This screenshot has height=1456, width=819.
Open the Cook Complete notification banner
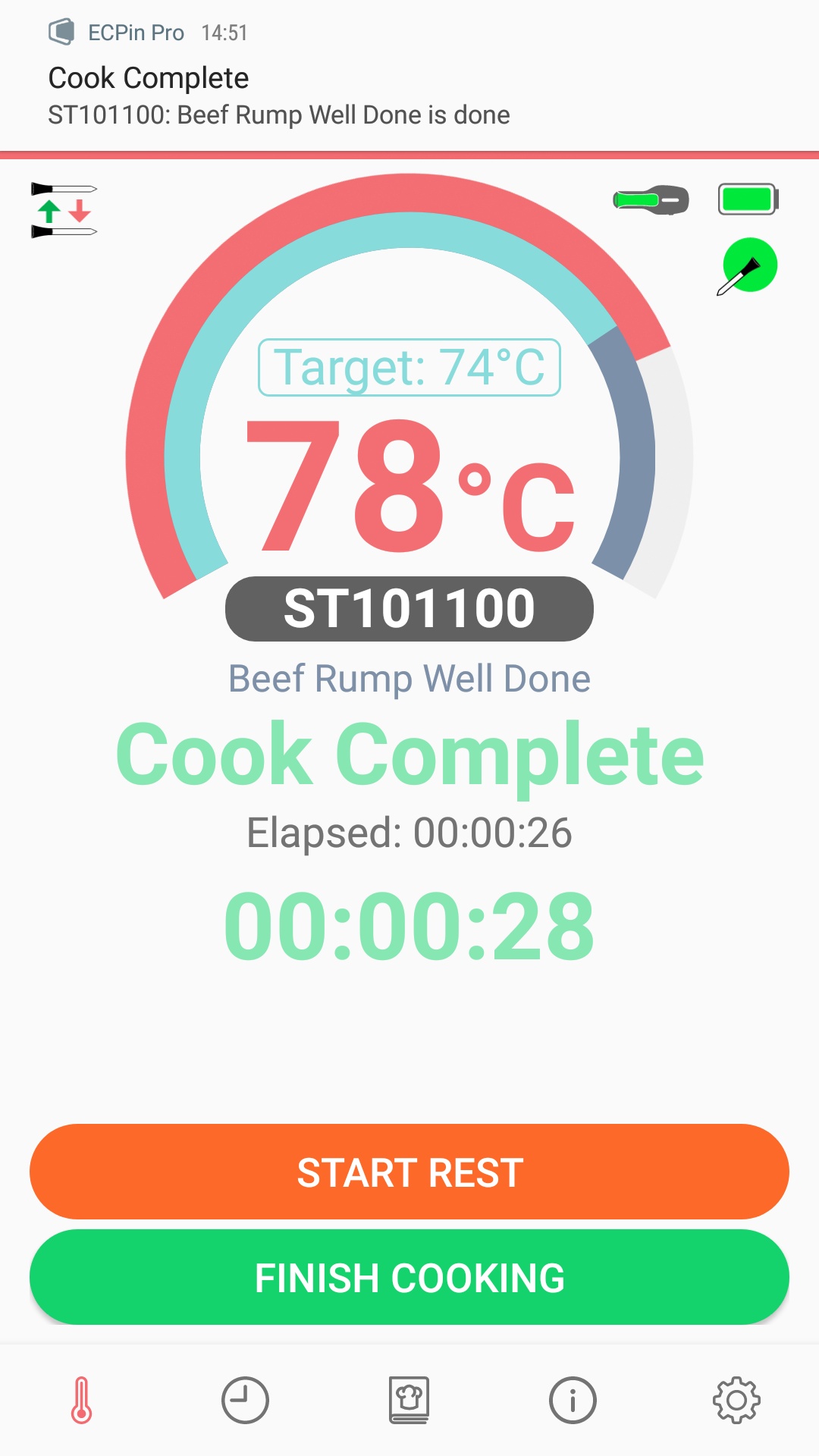pyautogui.click(x=409, y=76)
